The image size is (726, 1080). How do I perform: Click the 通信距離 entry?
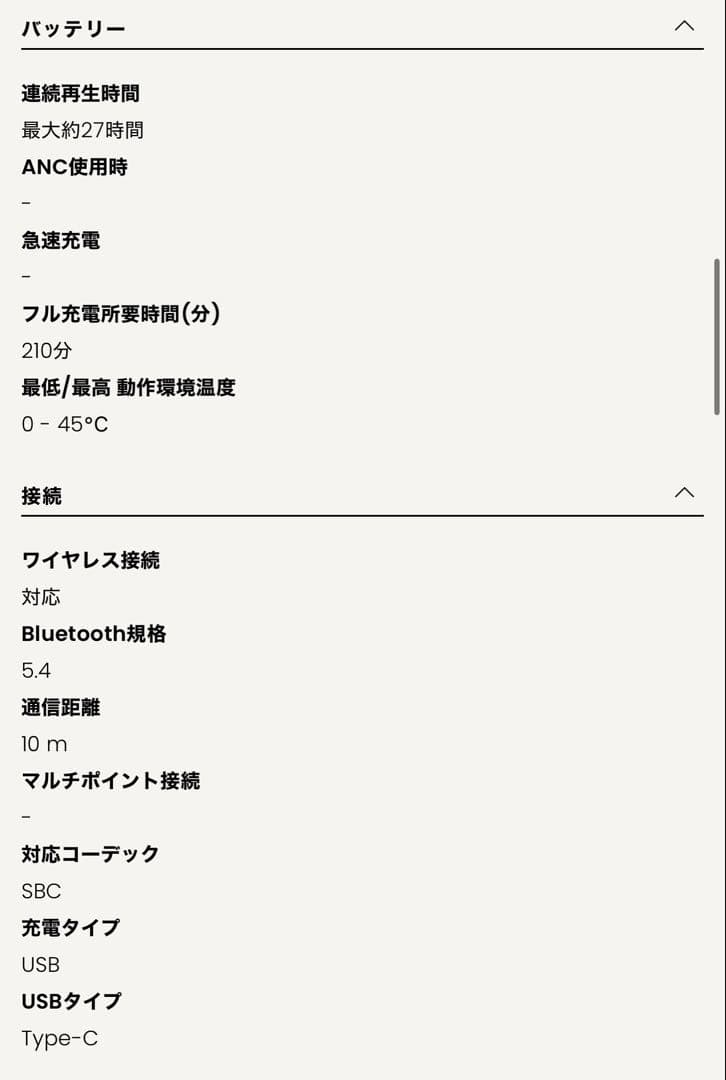point(60,707)
